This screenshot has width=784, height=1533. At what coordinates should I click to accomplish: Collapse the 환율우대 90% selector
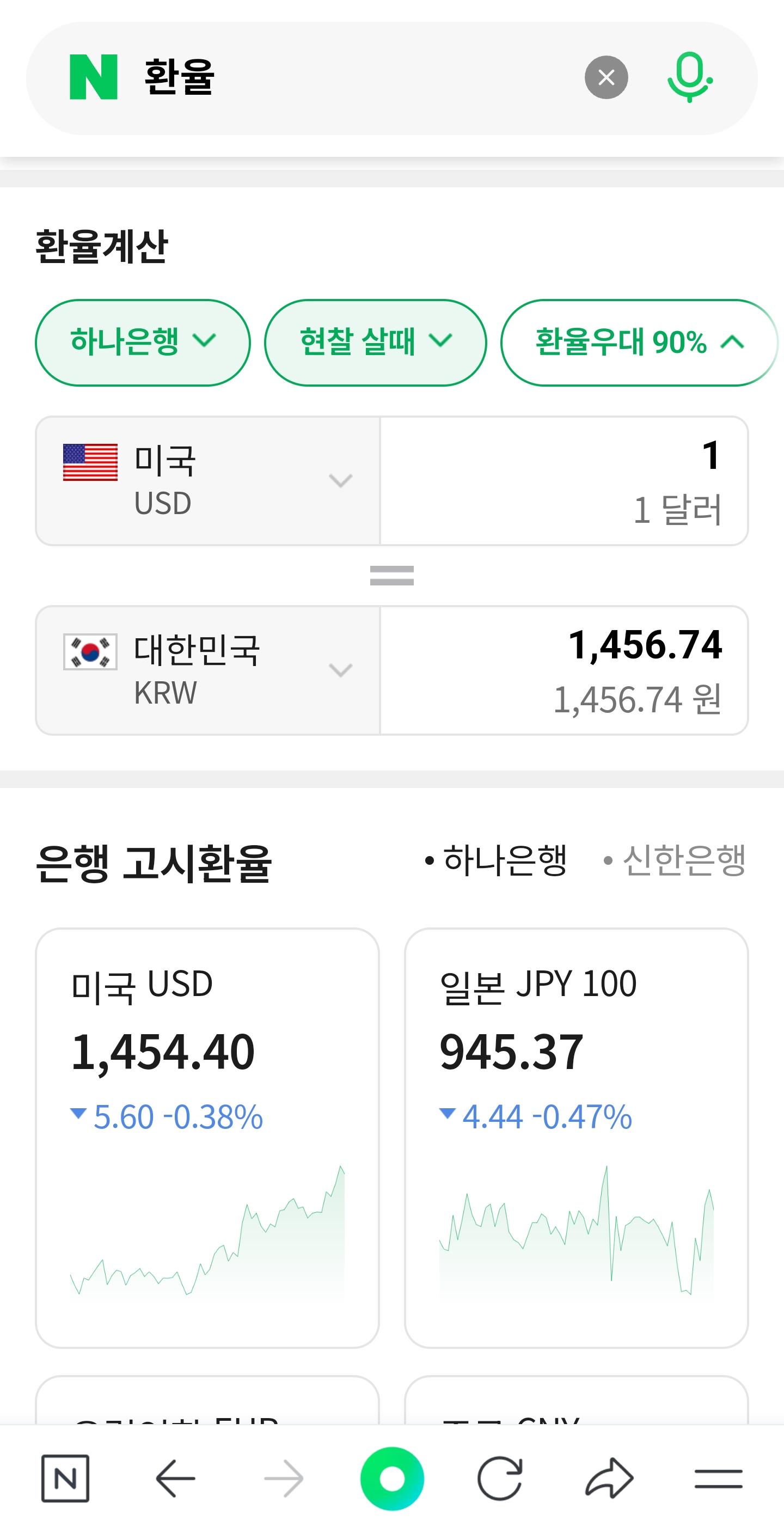pos(639,342)
